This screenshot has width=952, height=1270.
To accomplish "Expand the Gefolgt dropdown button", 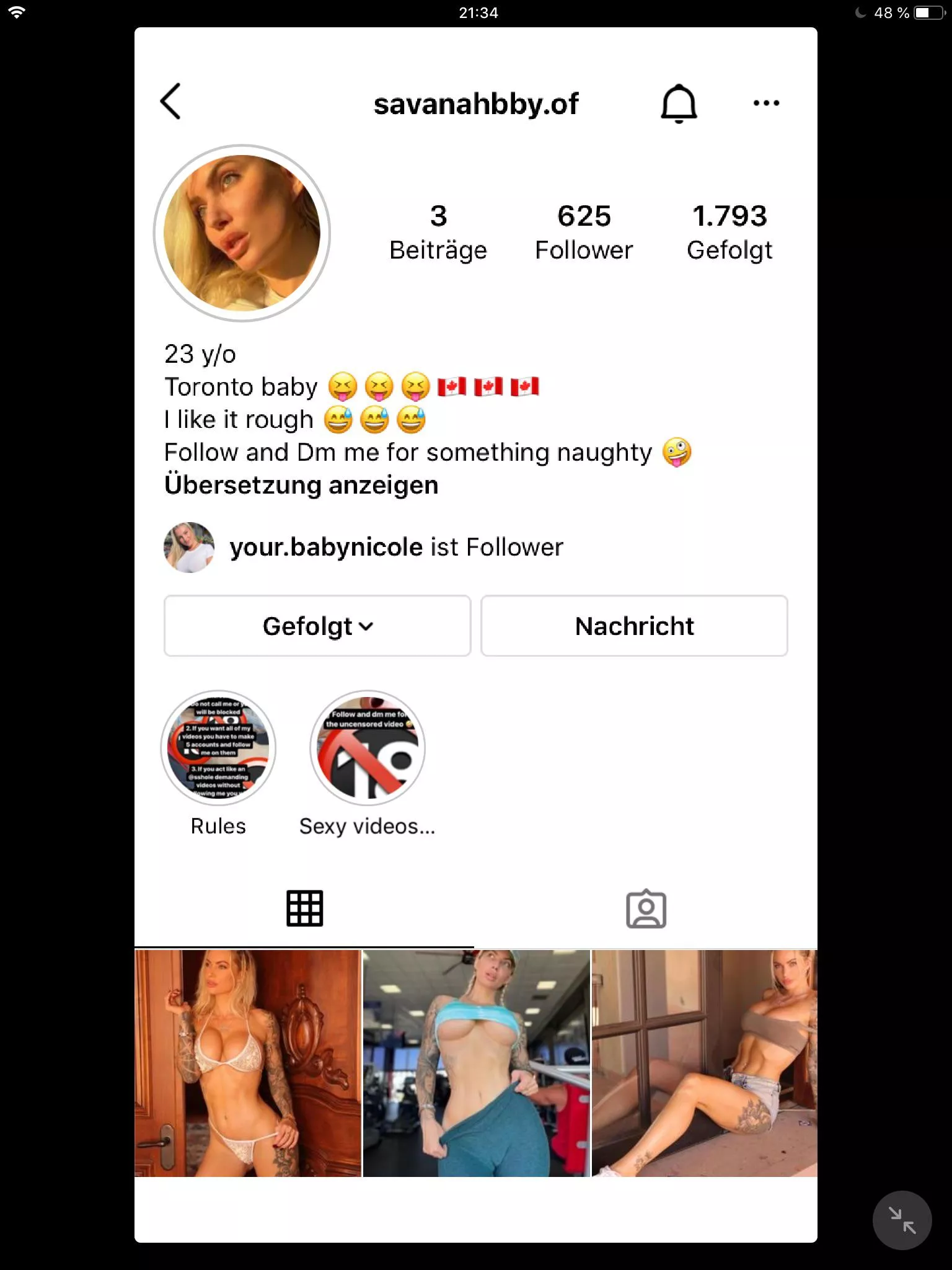I will click(317, 626).
